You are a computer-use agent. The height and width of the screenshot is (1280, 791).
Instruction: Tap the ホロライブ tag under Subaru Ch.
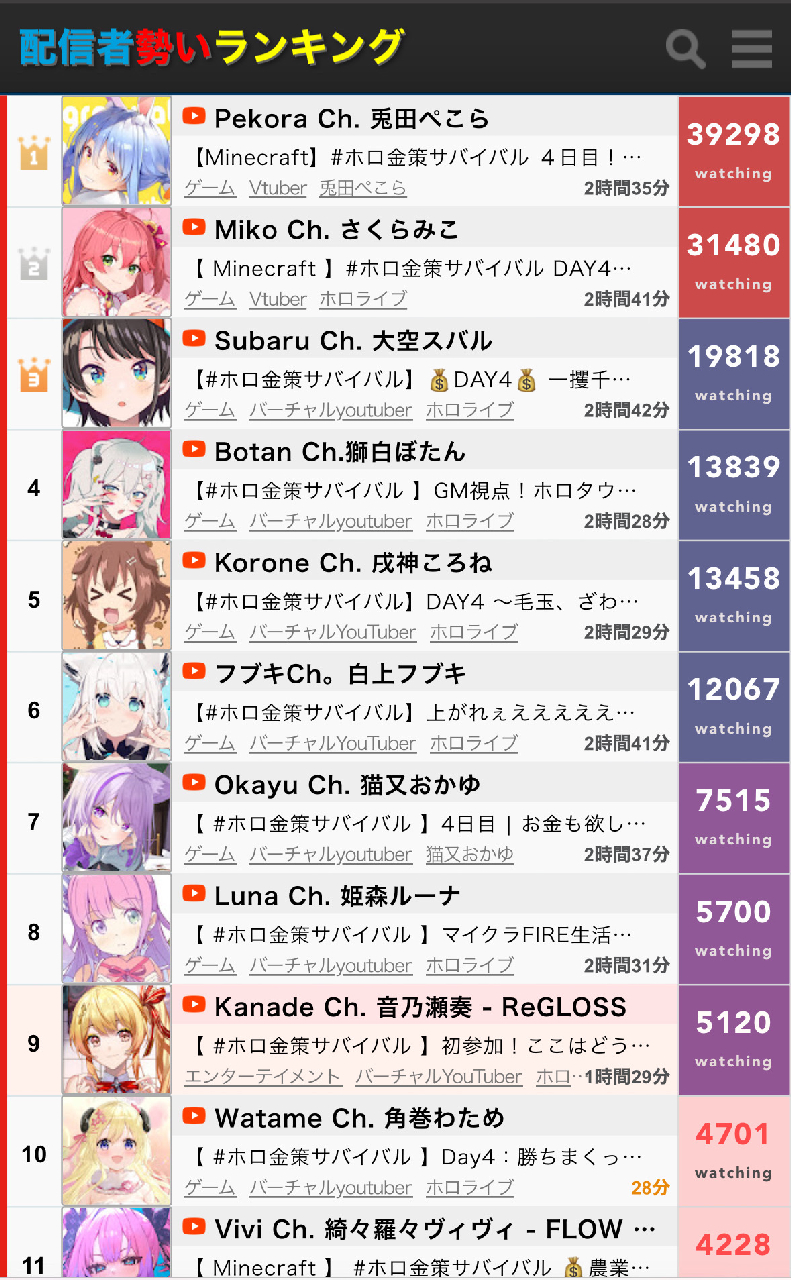(469, 410)
